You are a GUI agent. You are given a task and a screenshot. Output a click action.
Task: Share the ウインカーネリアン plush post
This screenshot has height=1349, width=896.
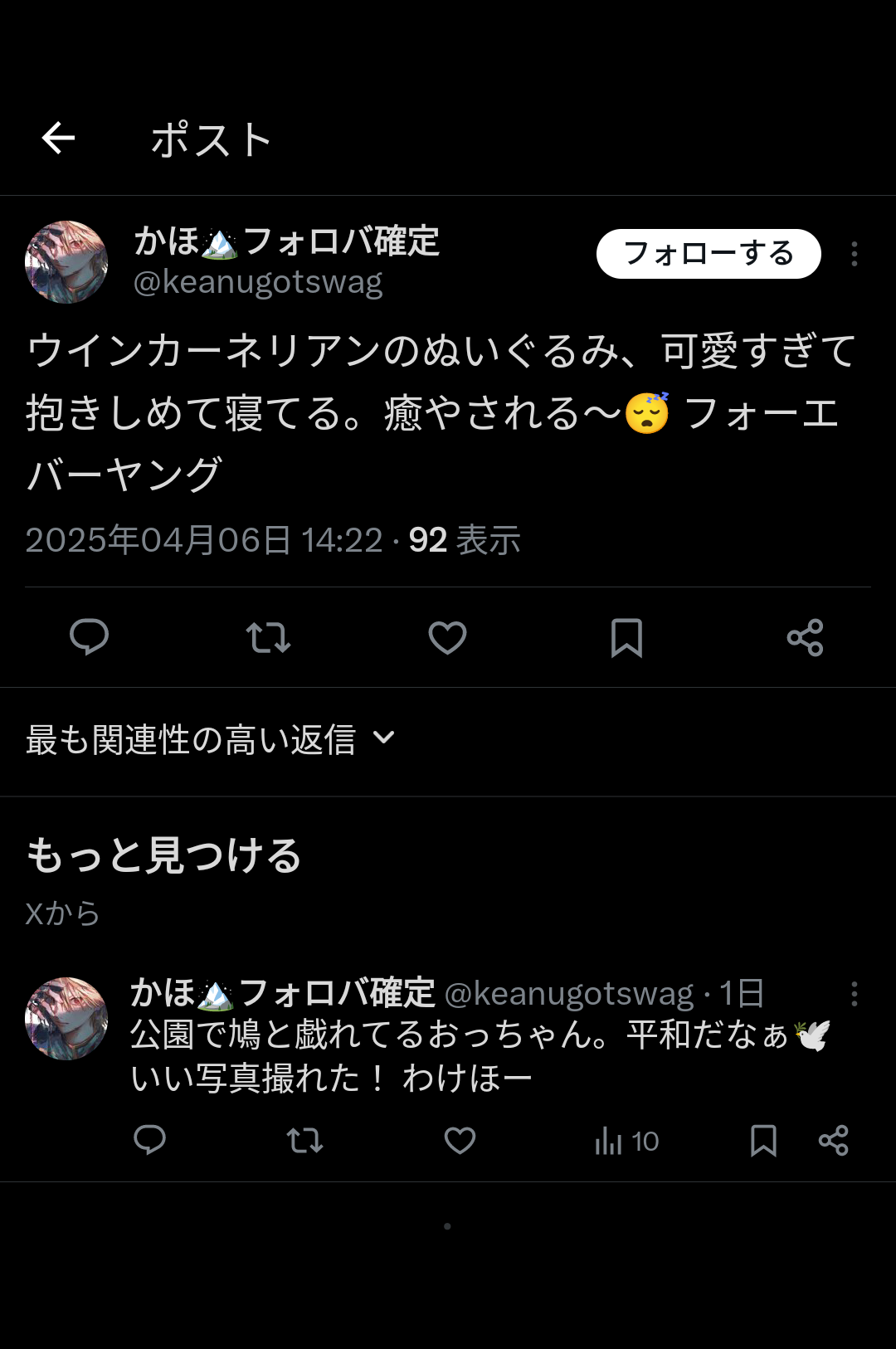pyautogui.click(x=805, y=638)
